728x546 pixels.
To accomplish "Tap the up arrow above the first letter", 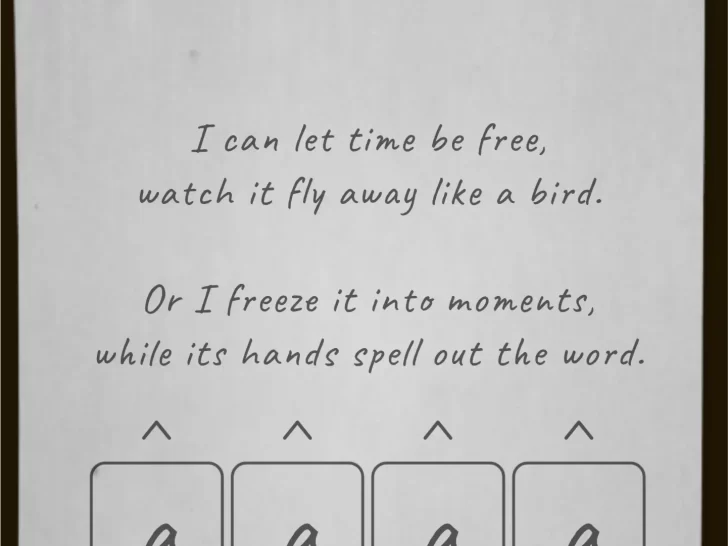I will tap(156, 431).
